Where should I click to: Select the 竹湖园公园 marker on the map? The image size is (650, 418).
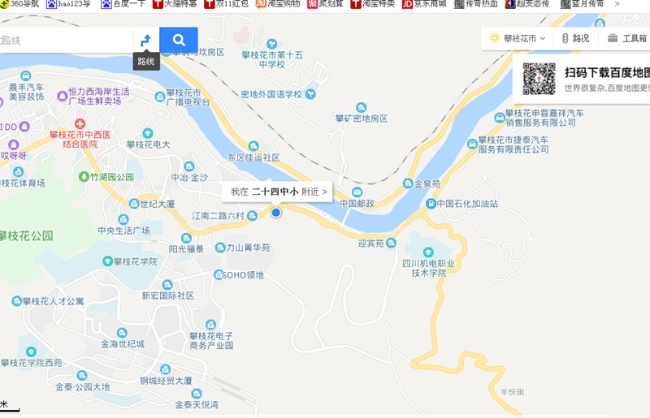click(x=83, y=176)
